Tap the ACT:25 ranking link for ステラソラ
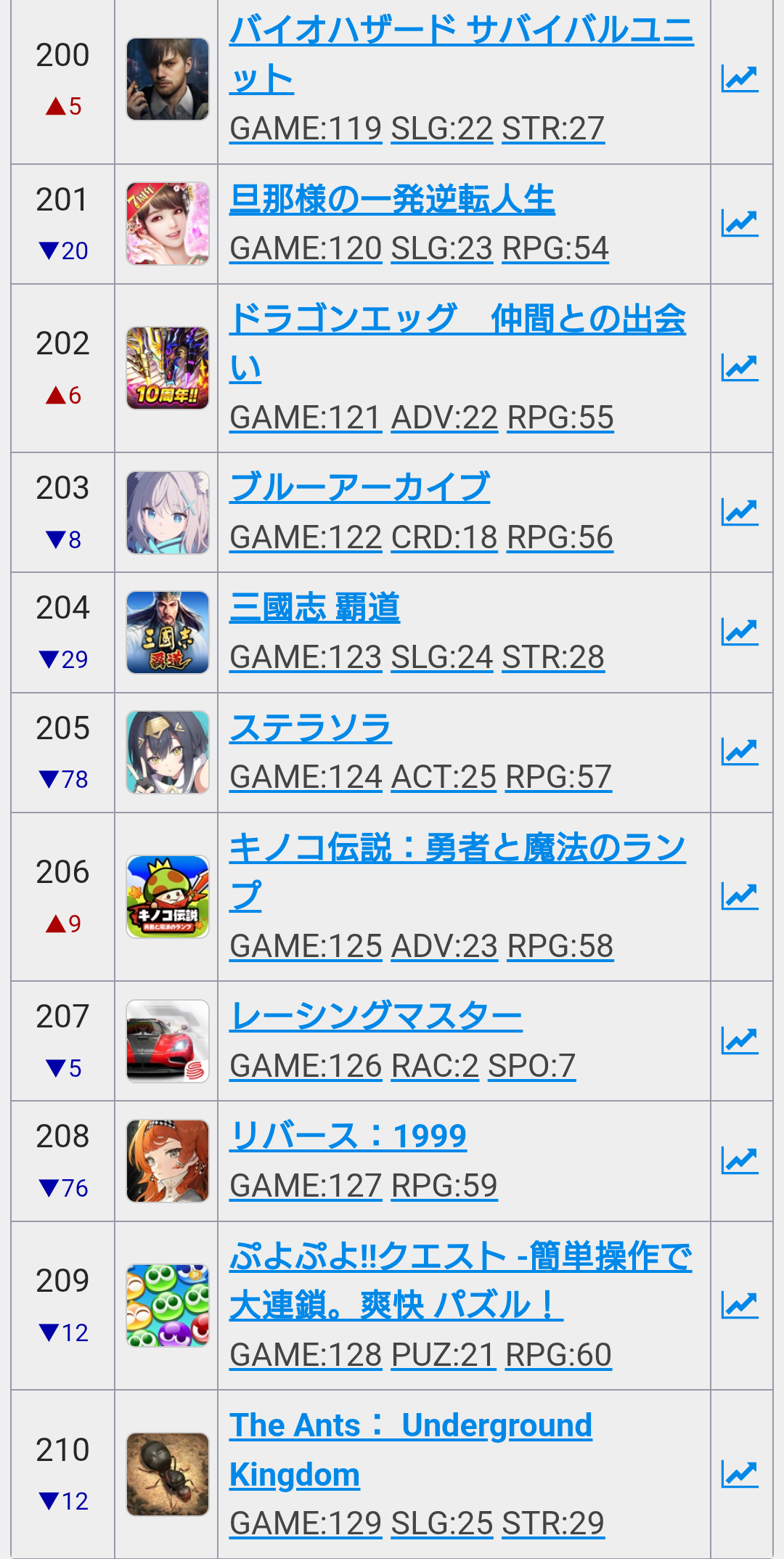Image resolution: width=784 pixels, height=1559 pixels. [443, 777]
